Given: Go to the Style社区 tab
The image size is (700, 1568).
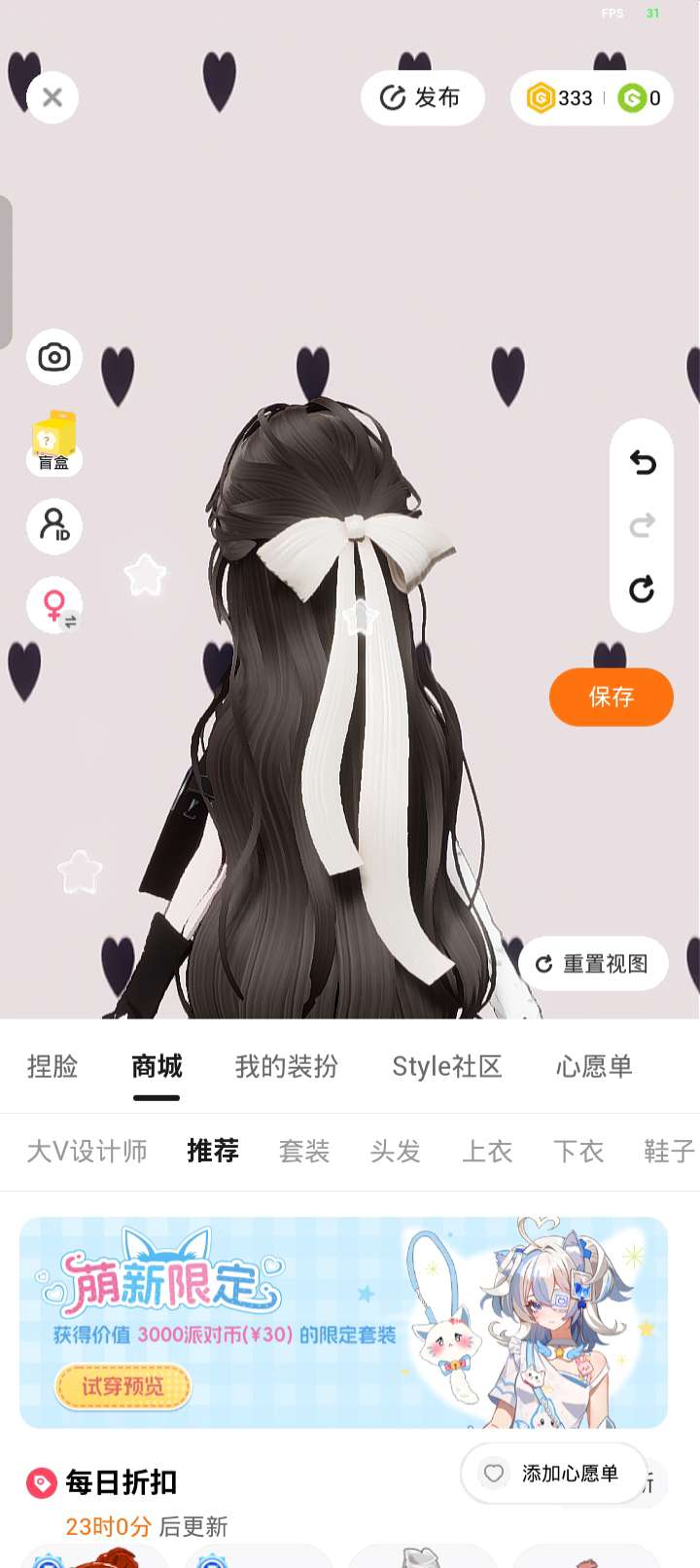Looking at the screenshot, I should pos(447,1066).
